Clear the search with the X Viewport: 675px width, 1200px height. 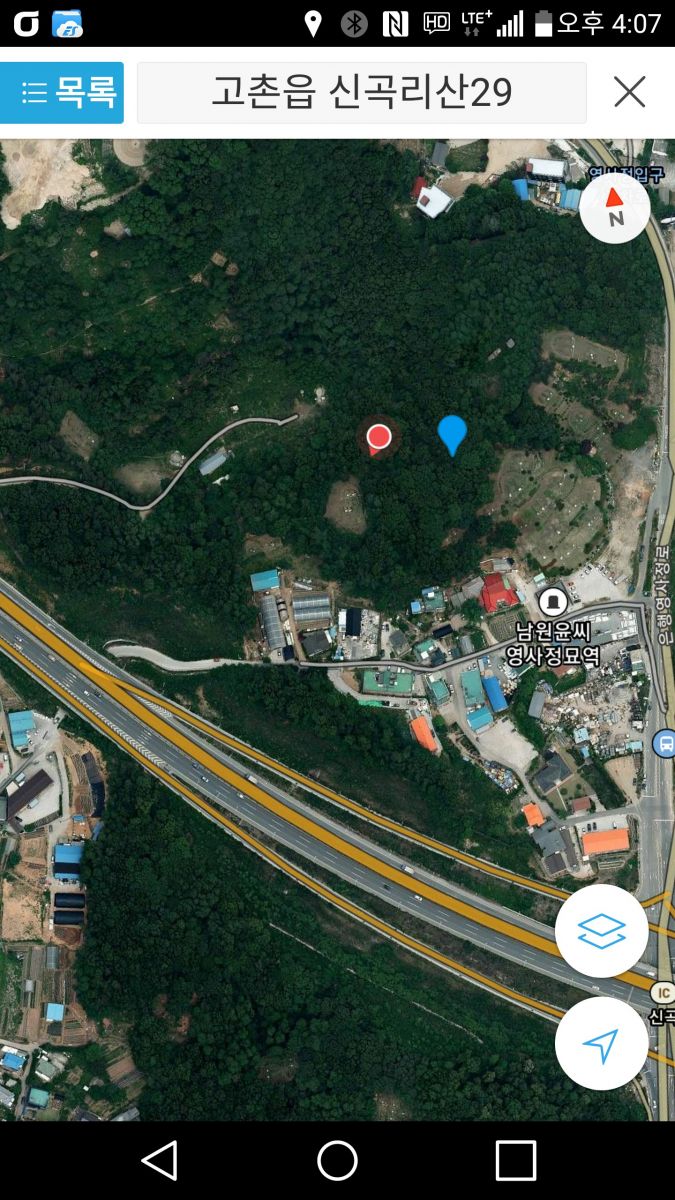click(630, 93)
